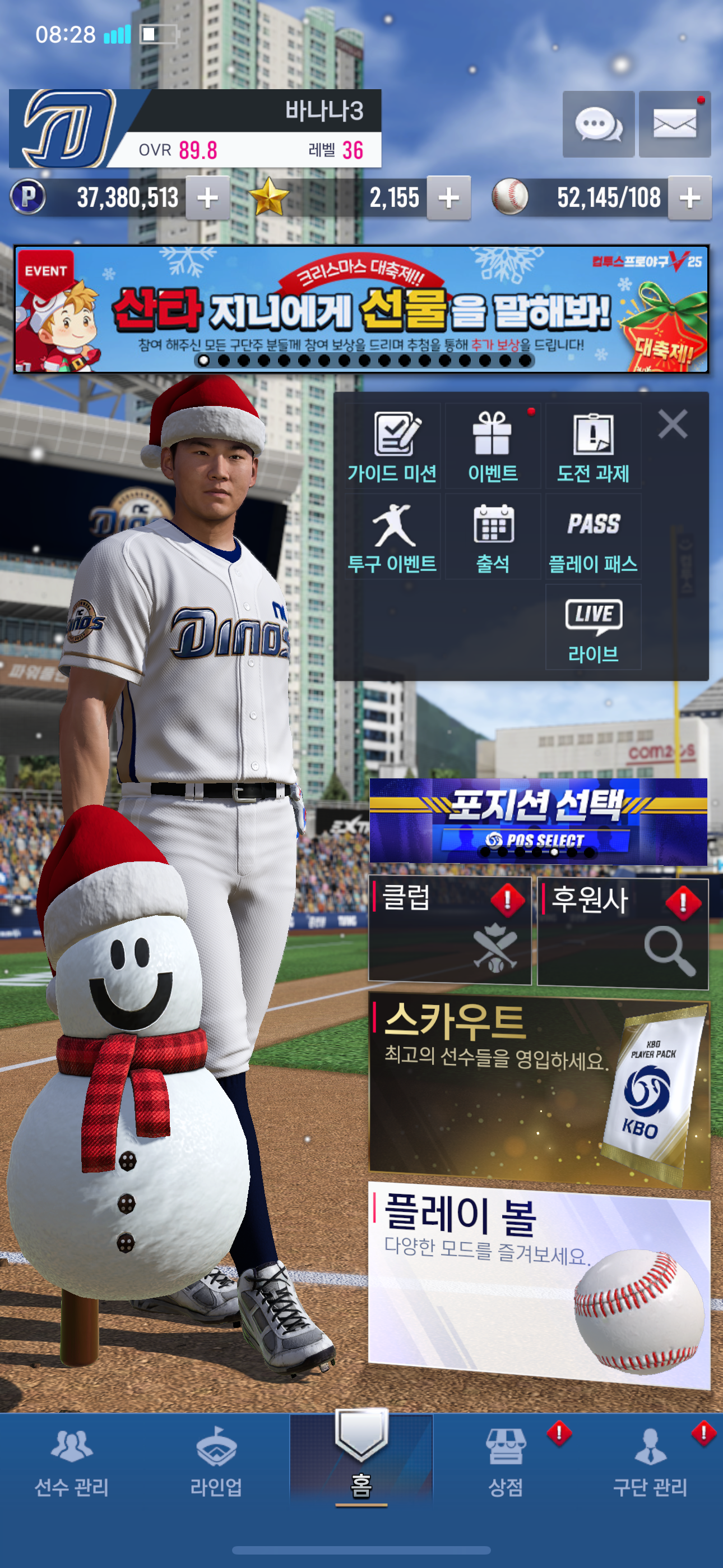Open the Santa Genie Christmas event banner
The width and height of the screenshot is (723, 1568).
tap(361, 309)
